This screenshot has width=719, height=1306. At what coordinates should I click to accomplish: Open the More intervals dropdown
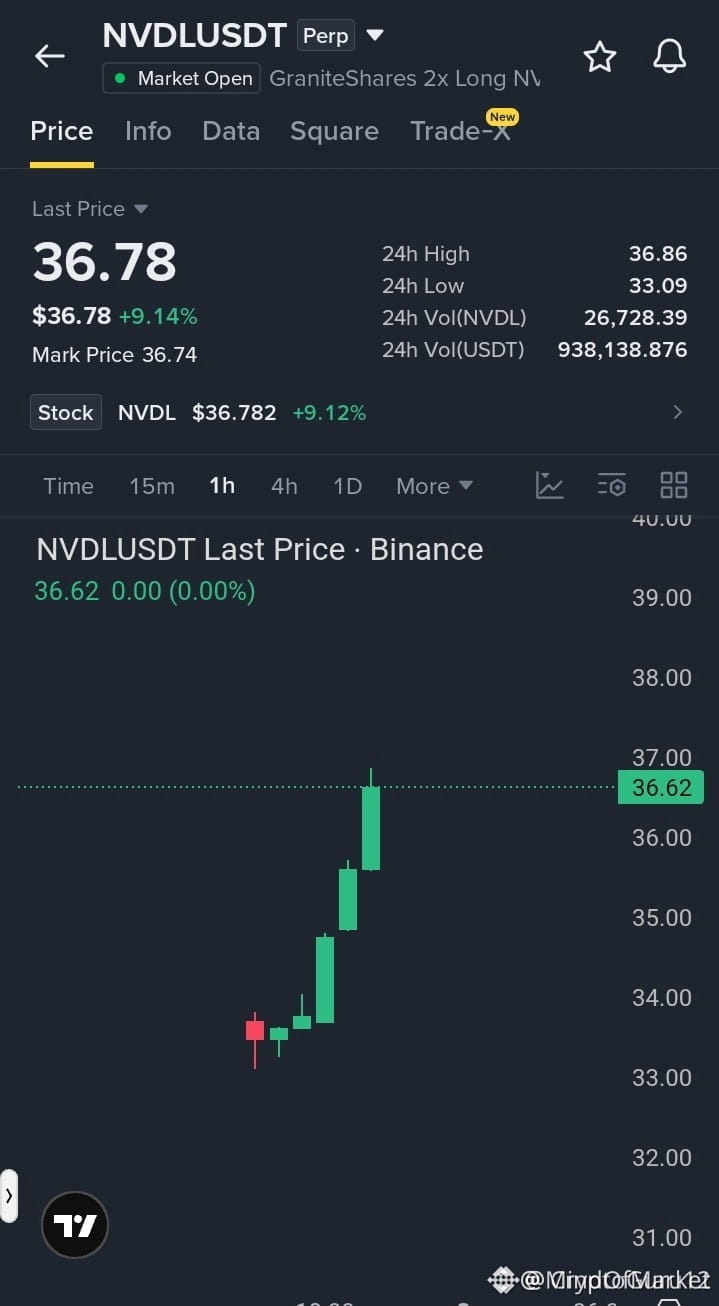click(434, 486)
